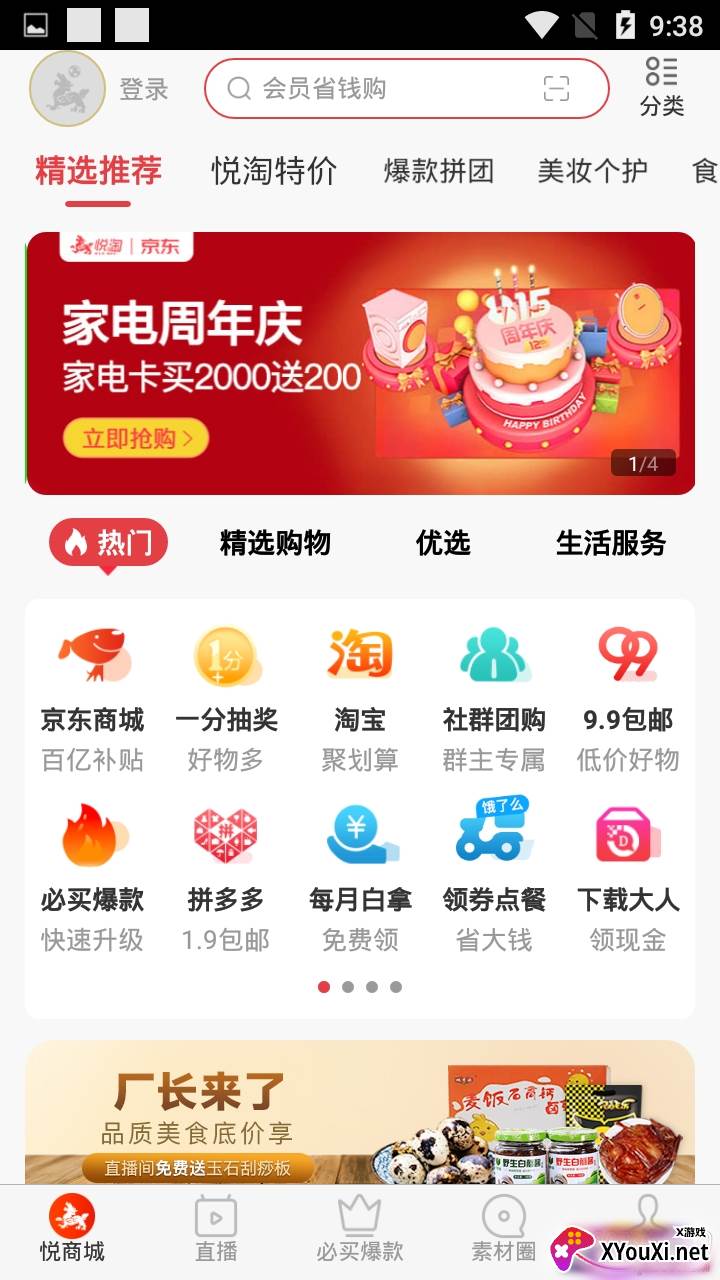Switch to the 生活服务 section
The width and height of the screenshot is (720, 1280).
pos(611,543)
